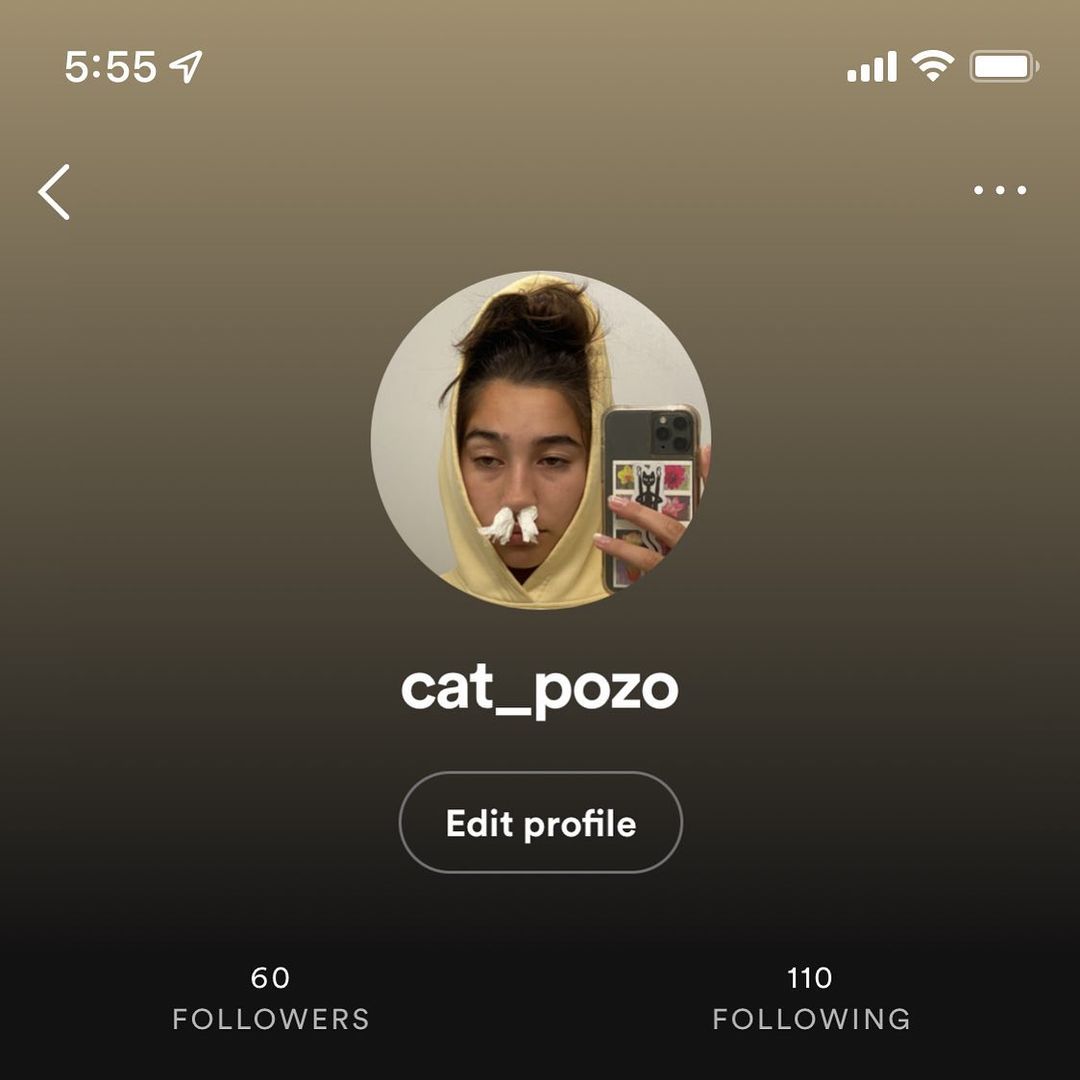Go back using the arrow icon

click(55, 192)
